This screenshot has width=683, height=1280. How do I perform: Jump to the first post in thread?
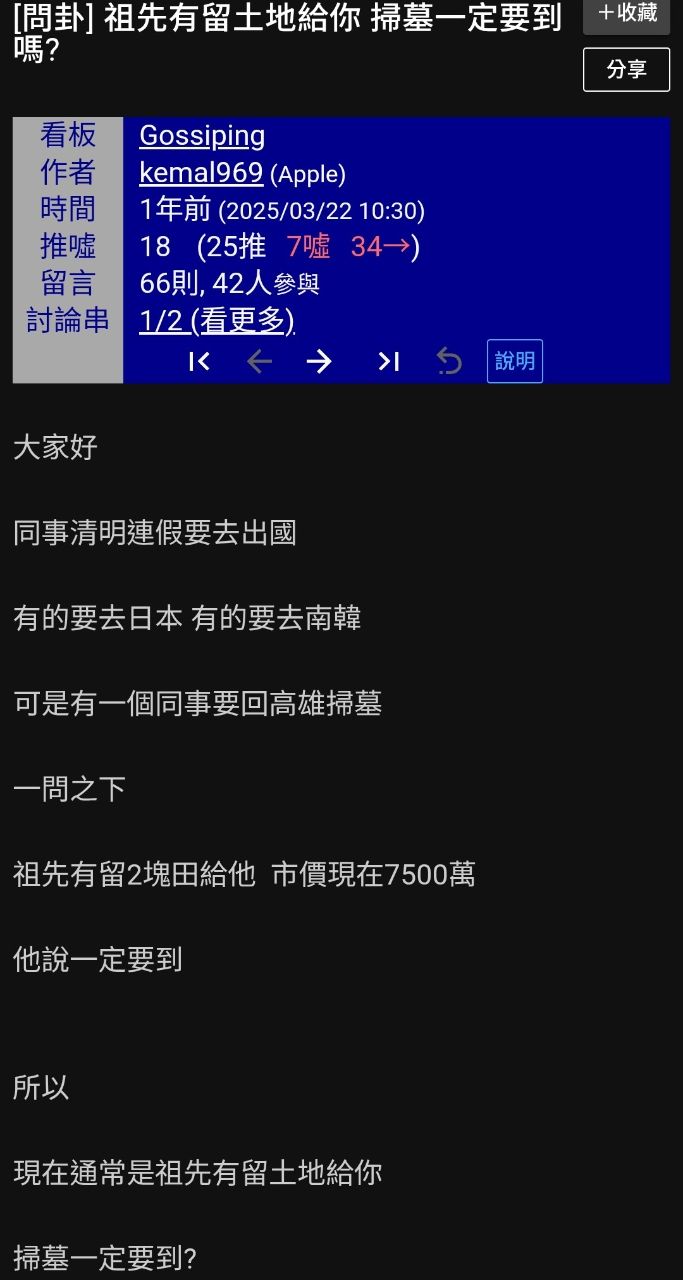[x=199, y=362]
